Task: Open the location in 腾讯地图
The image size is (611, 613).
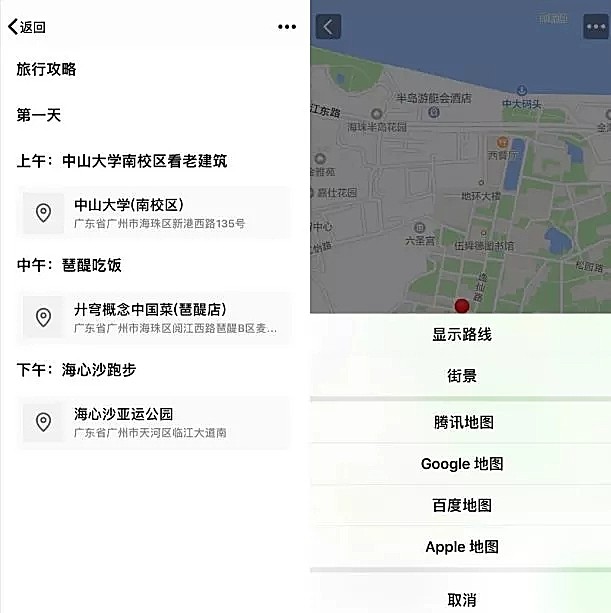Action: [461, 422]
